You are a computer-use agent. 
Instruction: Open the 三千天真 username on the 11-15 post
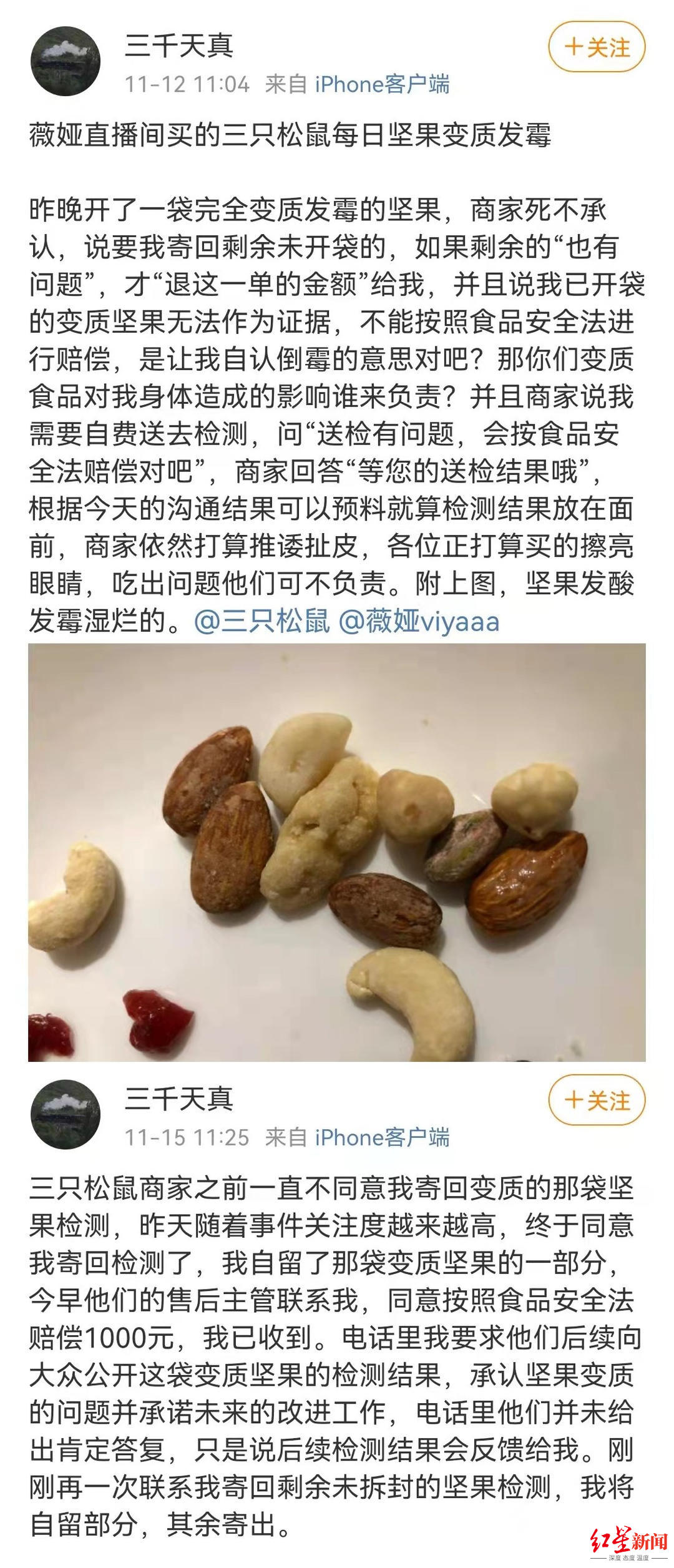pyautogui.click(x=179, y=1099)
